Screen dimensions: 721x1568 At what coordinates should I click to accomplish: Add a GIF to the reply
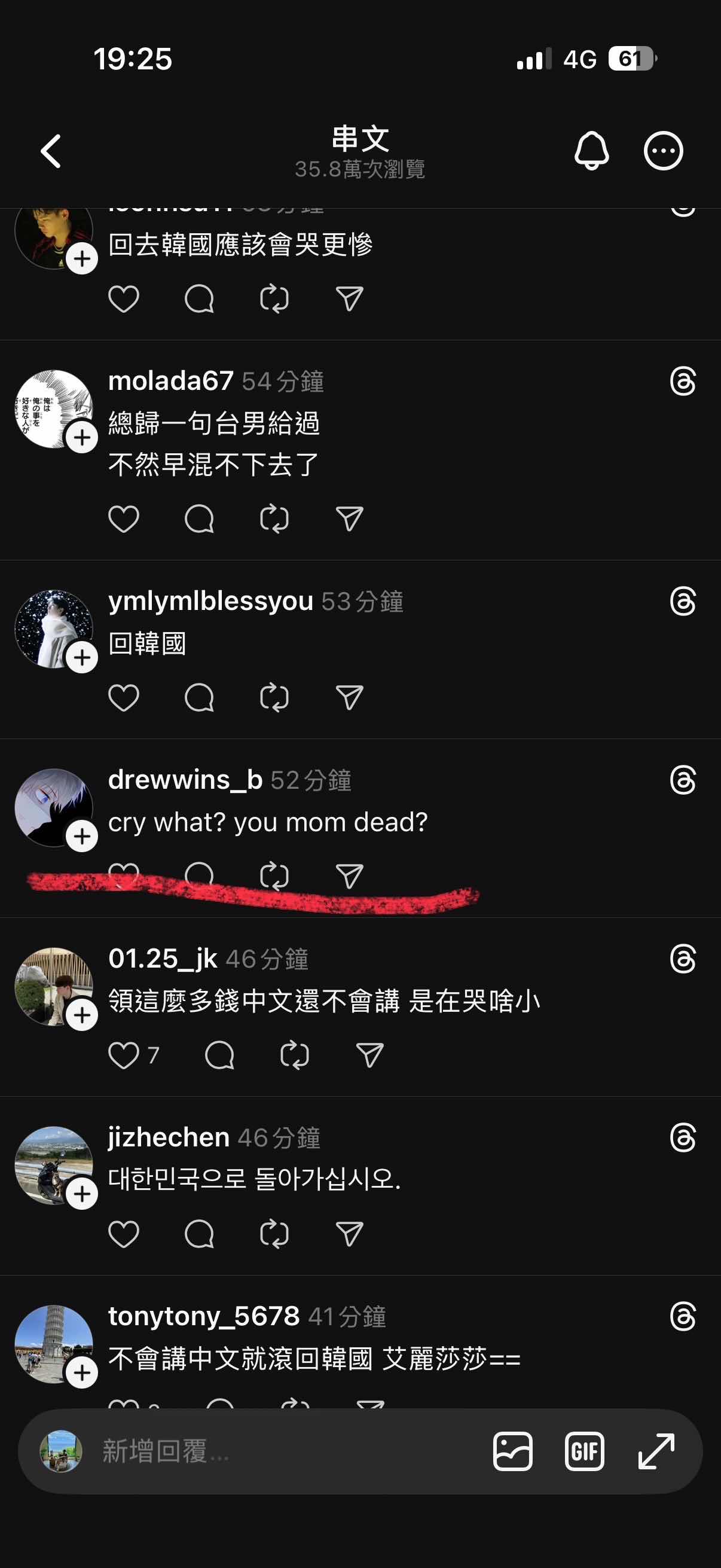pos(584,1452)
